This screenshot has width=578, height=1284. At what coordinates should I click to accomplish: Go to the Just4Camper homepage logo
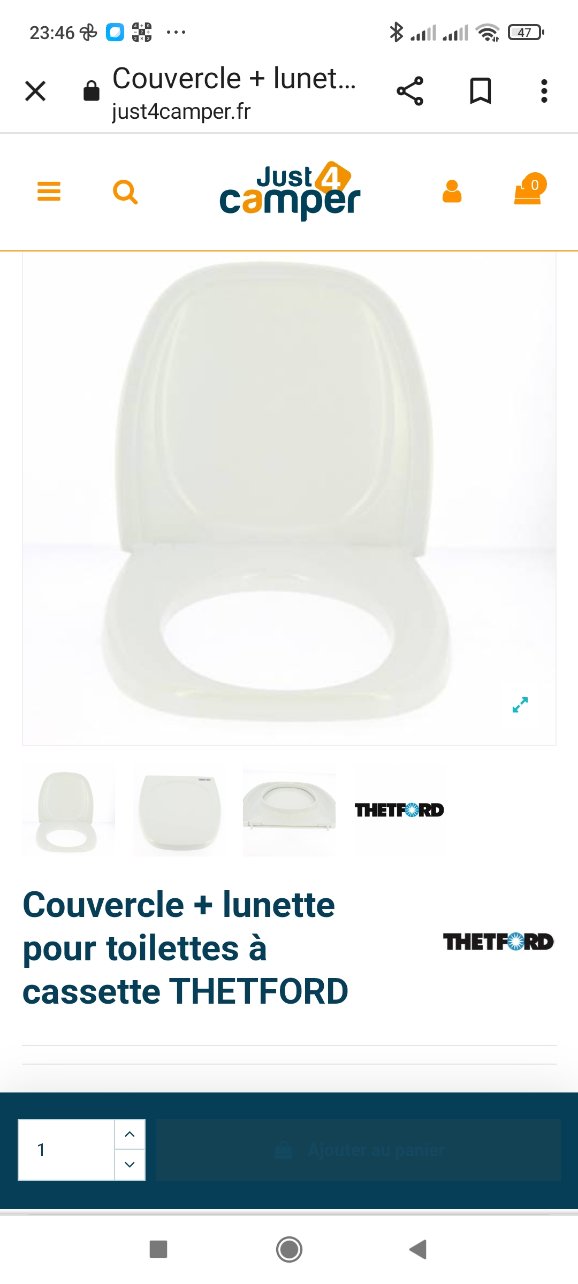pos(289,191)
